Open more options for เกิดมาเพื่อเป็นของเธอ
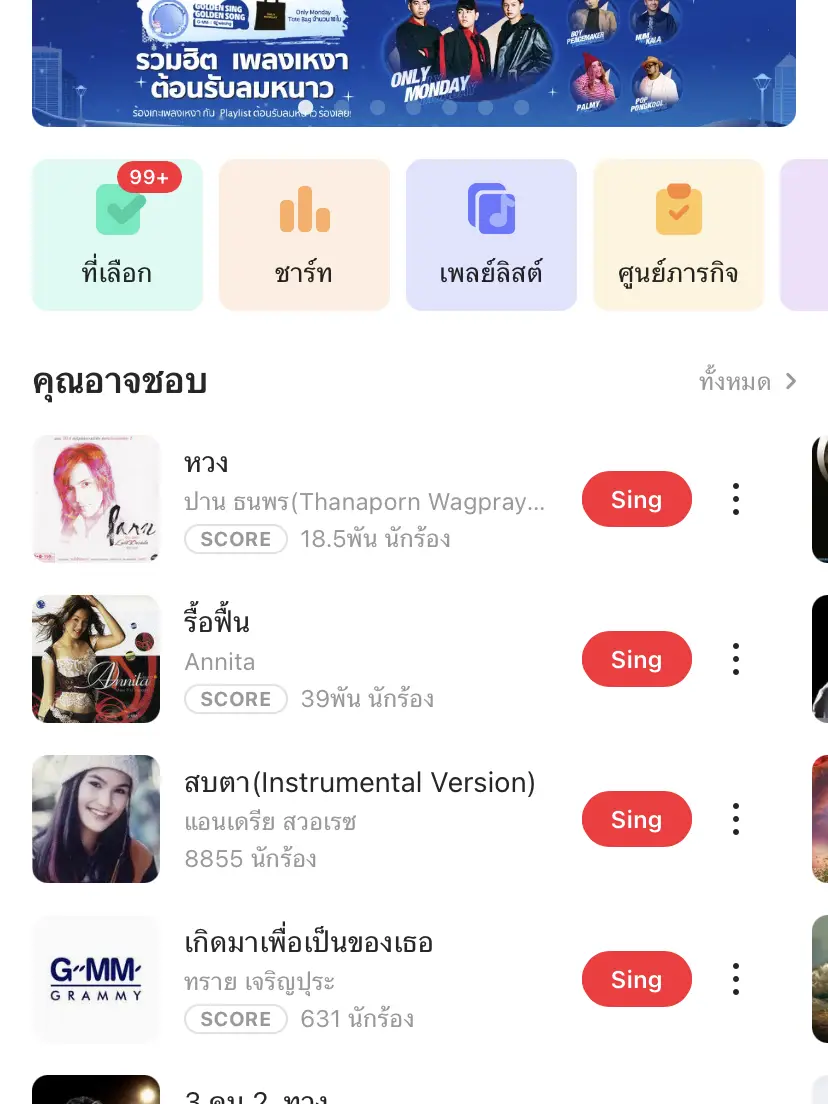Screen dimensions: 828x1104 735,979
